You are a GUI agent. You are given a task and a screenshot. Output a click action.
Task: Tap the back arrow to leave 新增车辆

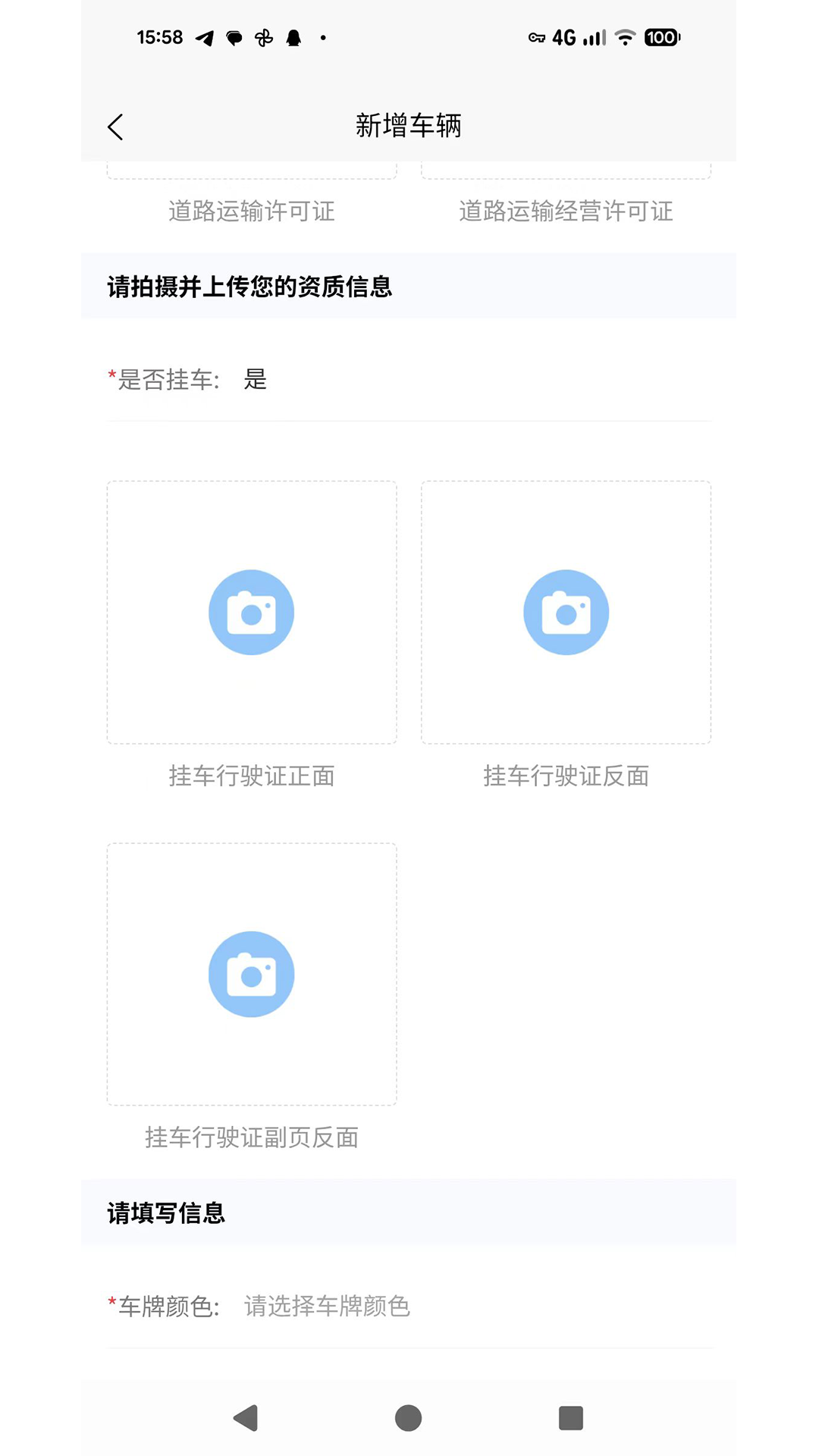(115, 126)
